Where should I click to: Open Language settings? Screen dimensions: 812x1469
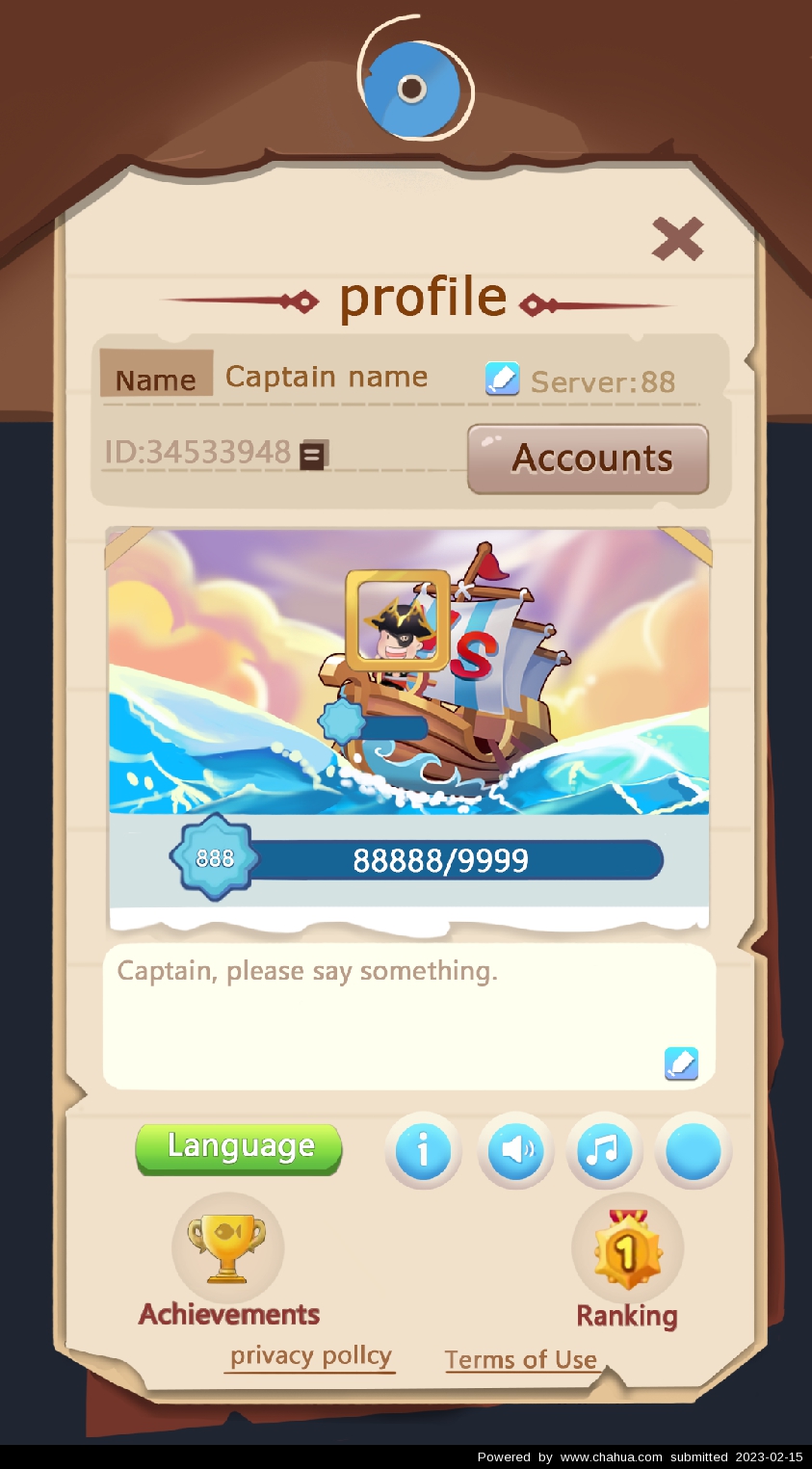pyautogui.click(x=239, y=1148)
